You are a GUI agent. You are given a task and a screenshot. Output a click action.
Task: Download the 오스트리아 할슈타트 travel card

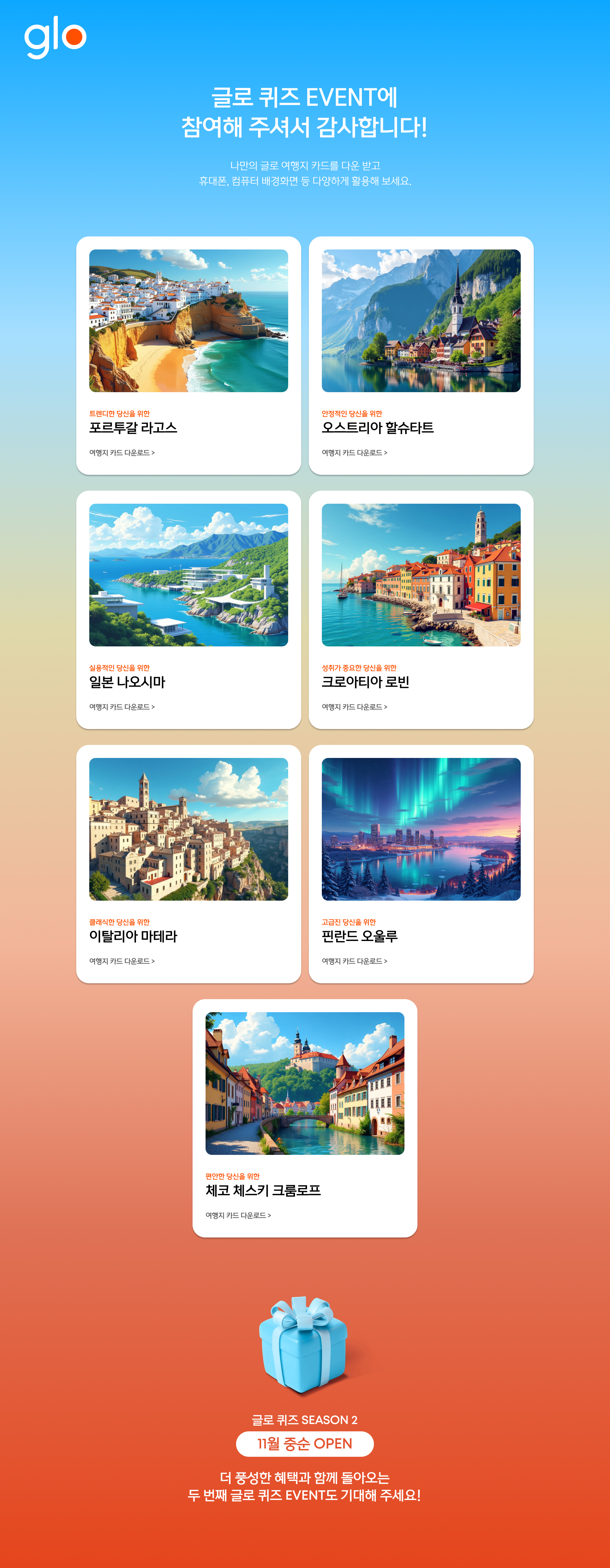[x=354, y=453]
